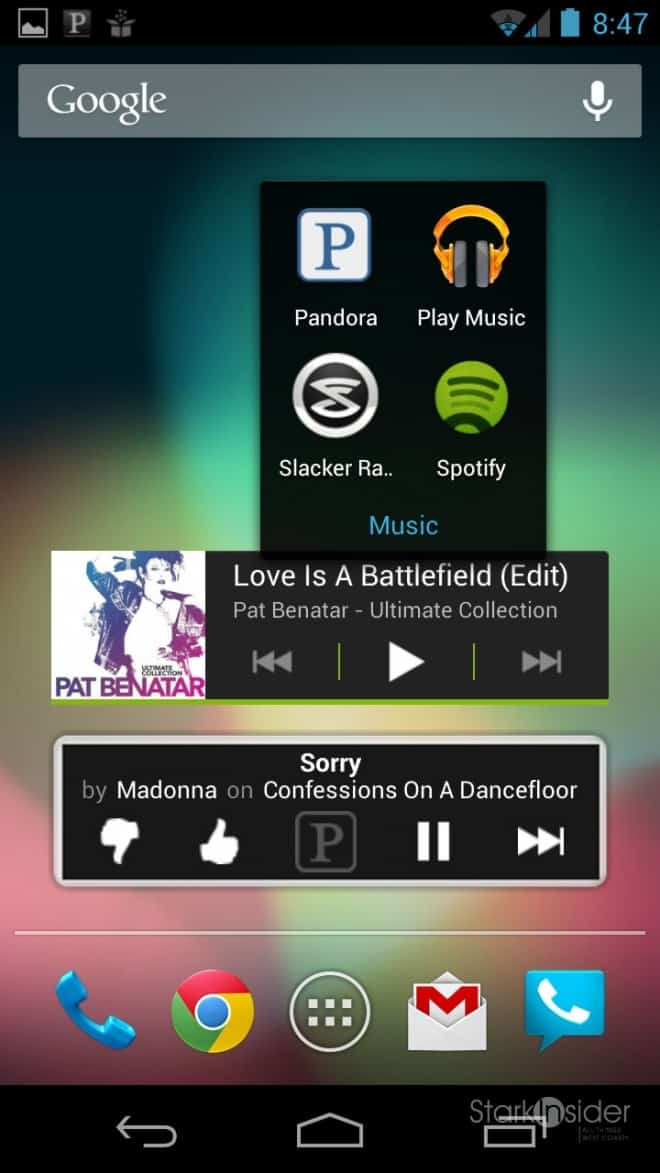
Task: Tap the Google search box
Action: [x=300, y=101]
